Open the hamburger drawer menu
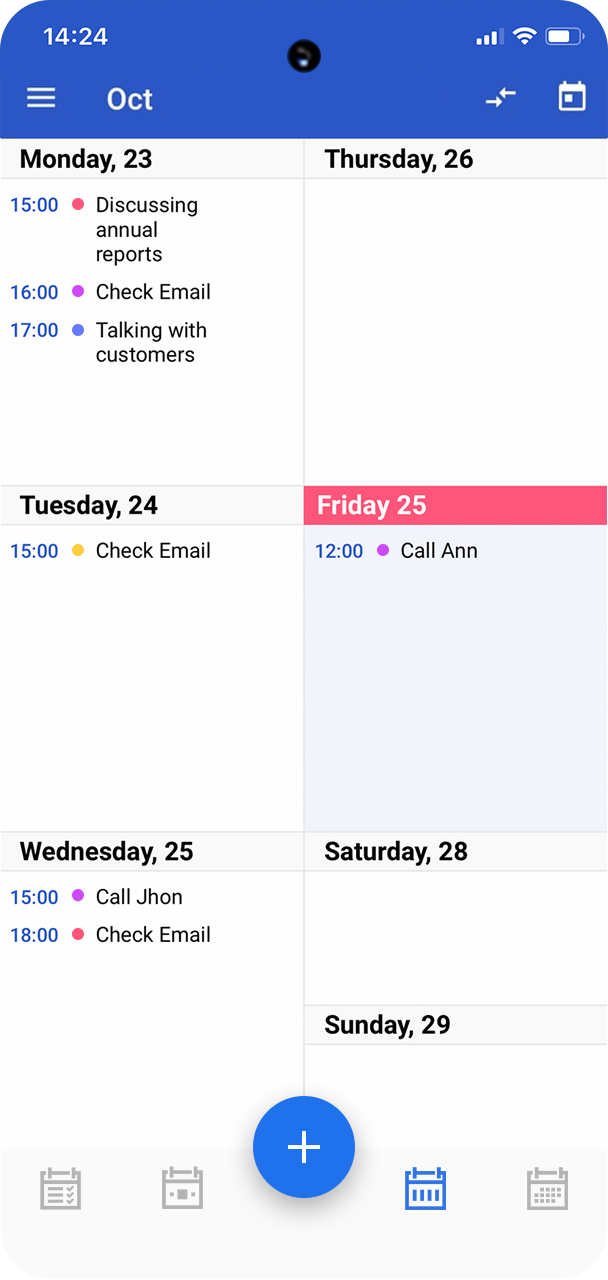 pos(41,98)
